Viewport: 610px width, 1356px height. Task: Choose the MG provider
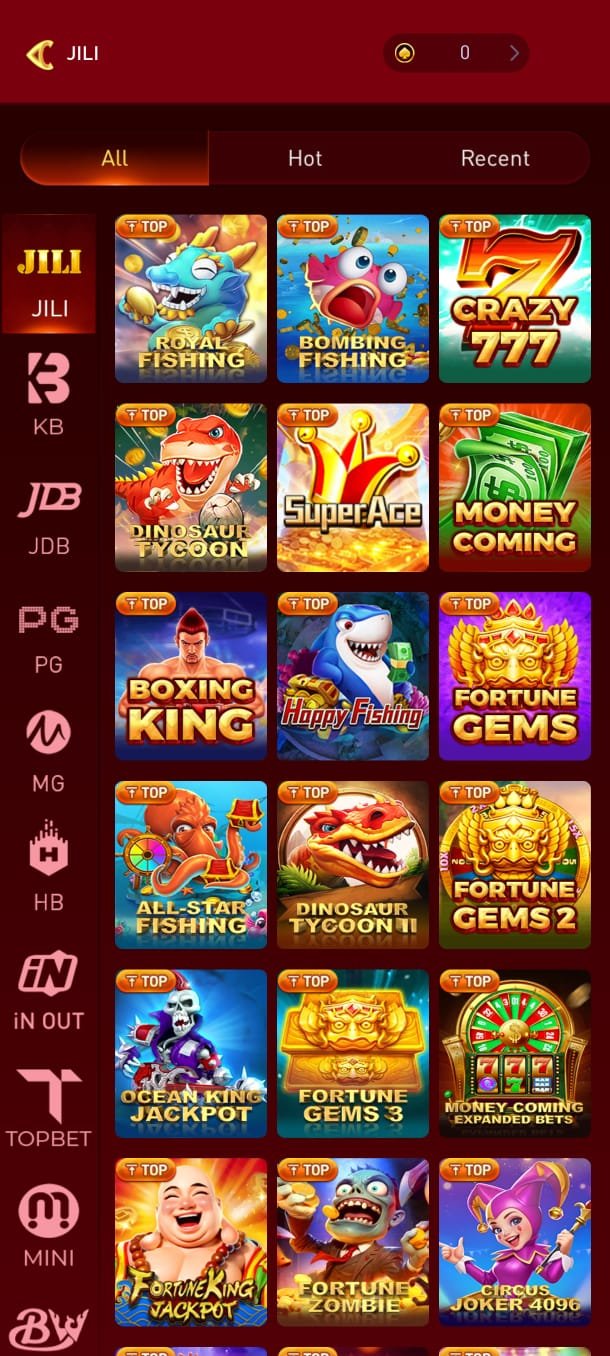[48, 751]
